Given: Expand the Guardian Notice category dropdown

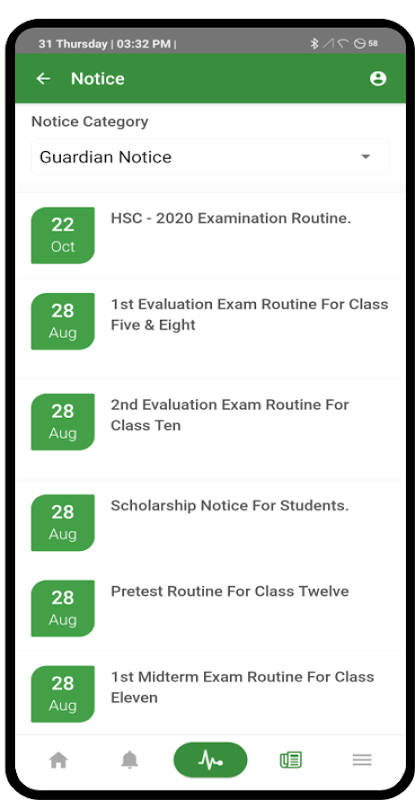Looking at the screenshot, I should tap(210, 157).
